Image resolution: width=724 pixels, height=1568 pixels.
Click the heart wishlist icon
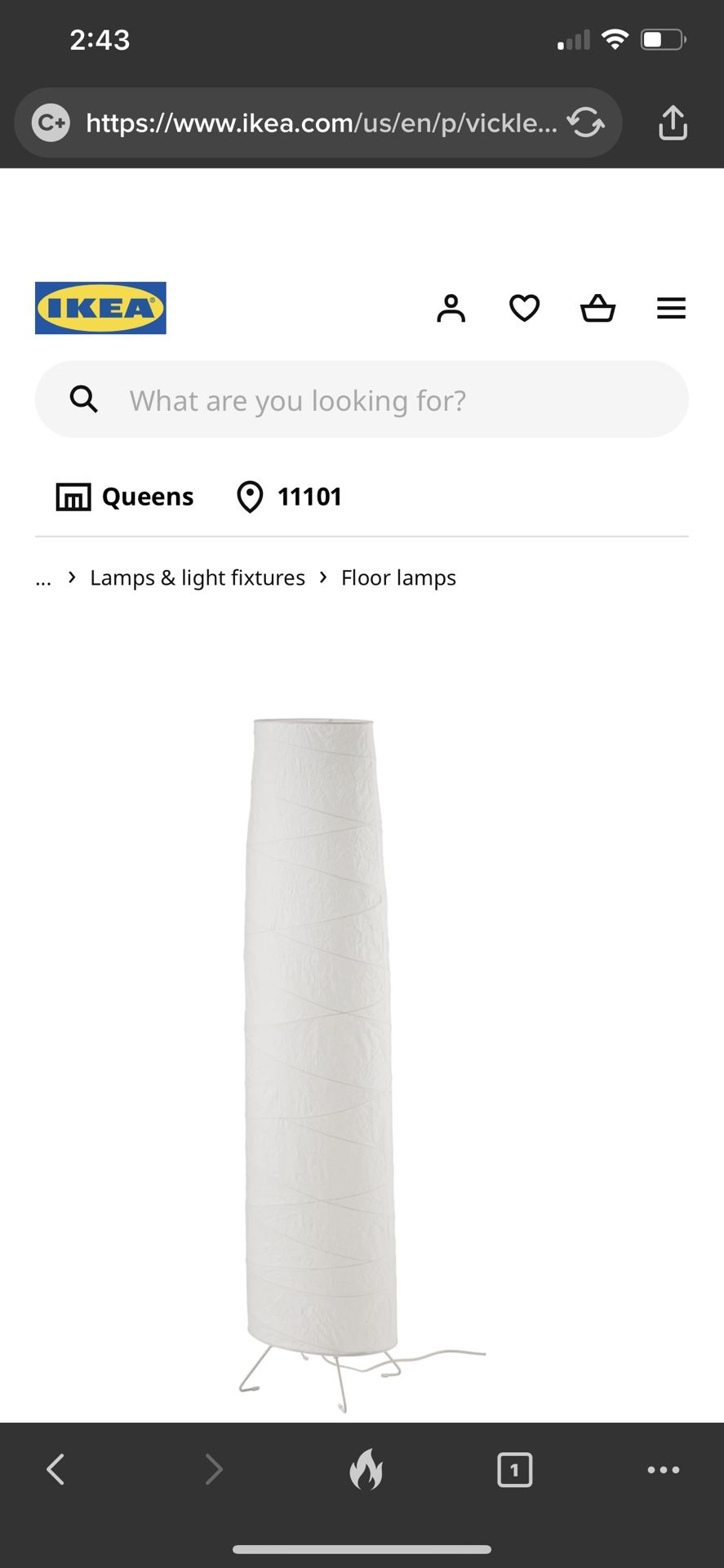[x=524, y=308]
